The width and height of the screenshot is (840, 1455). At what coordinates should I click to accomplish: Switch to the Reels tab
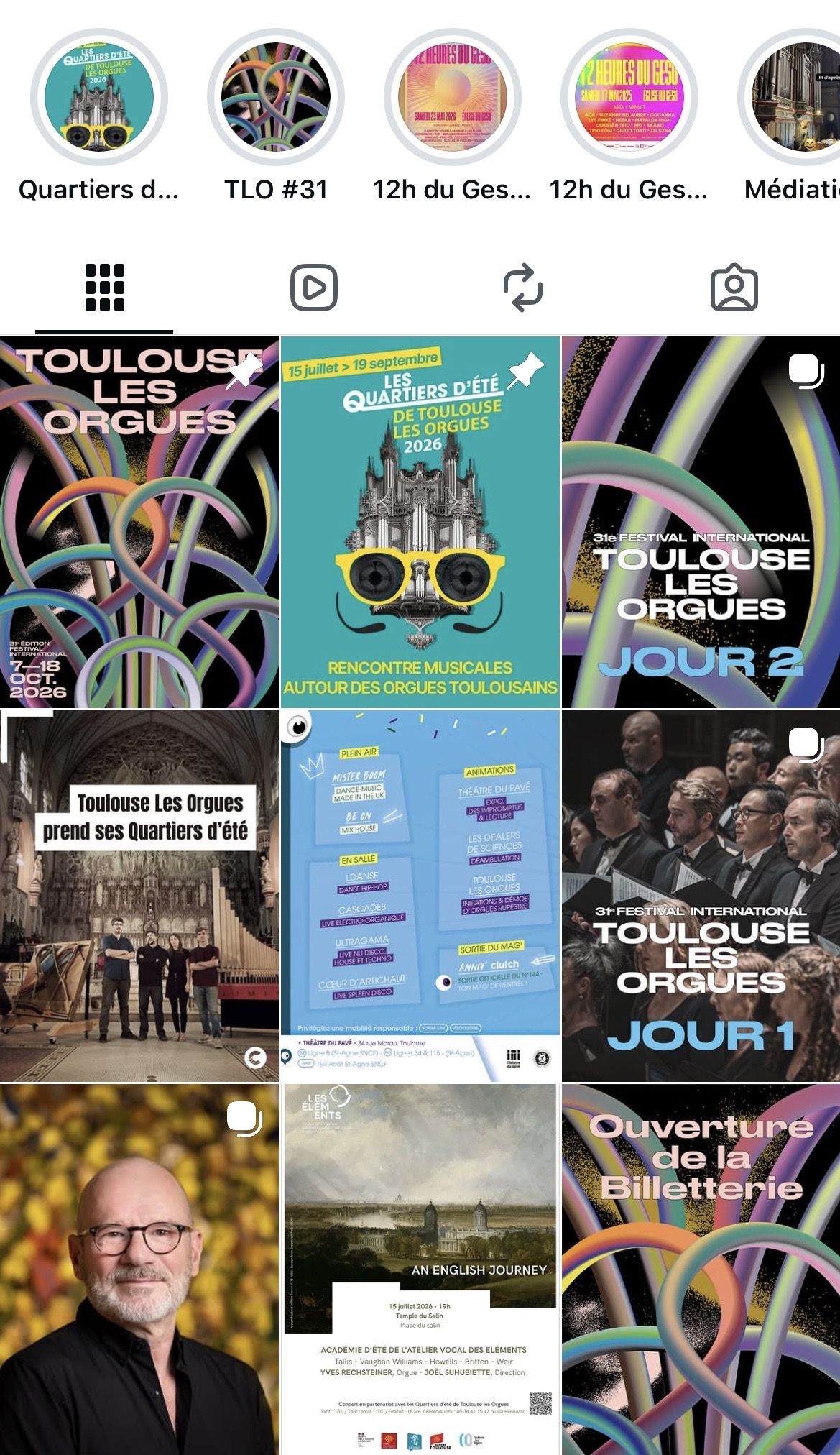tap(314, 288)
